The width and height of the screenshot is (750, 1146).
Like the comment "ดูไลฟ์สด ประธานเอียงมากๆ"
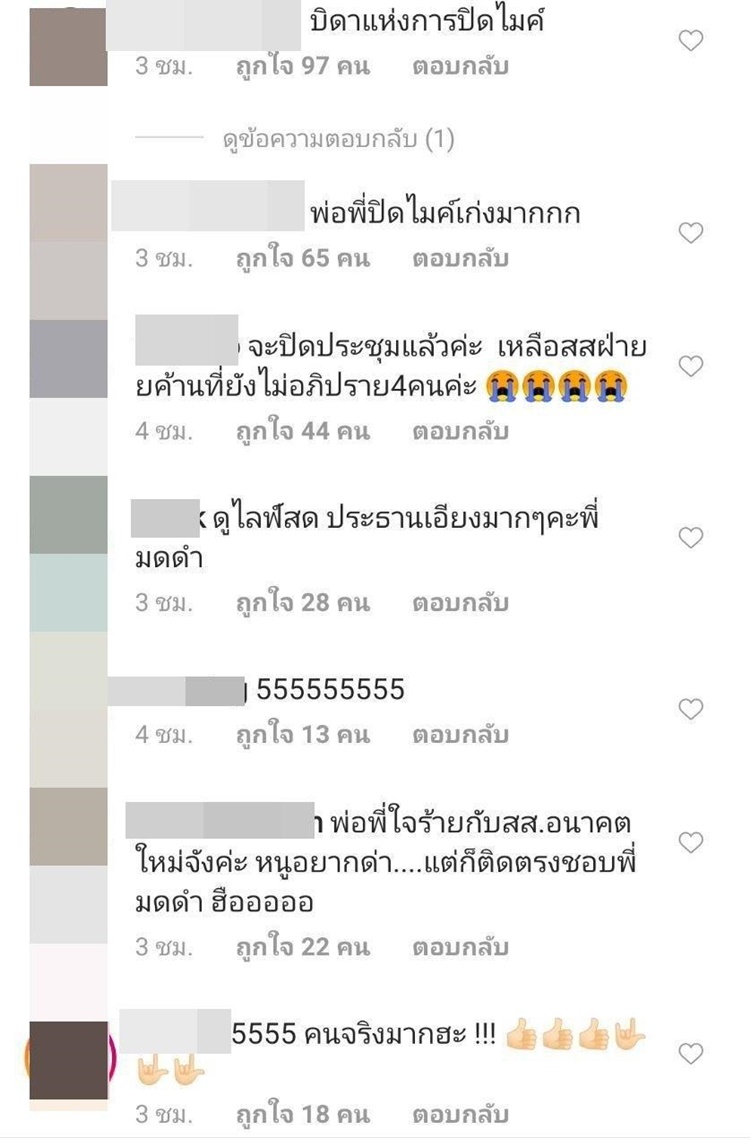(691, 538)
